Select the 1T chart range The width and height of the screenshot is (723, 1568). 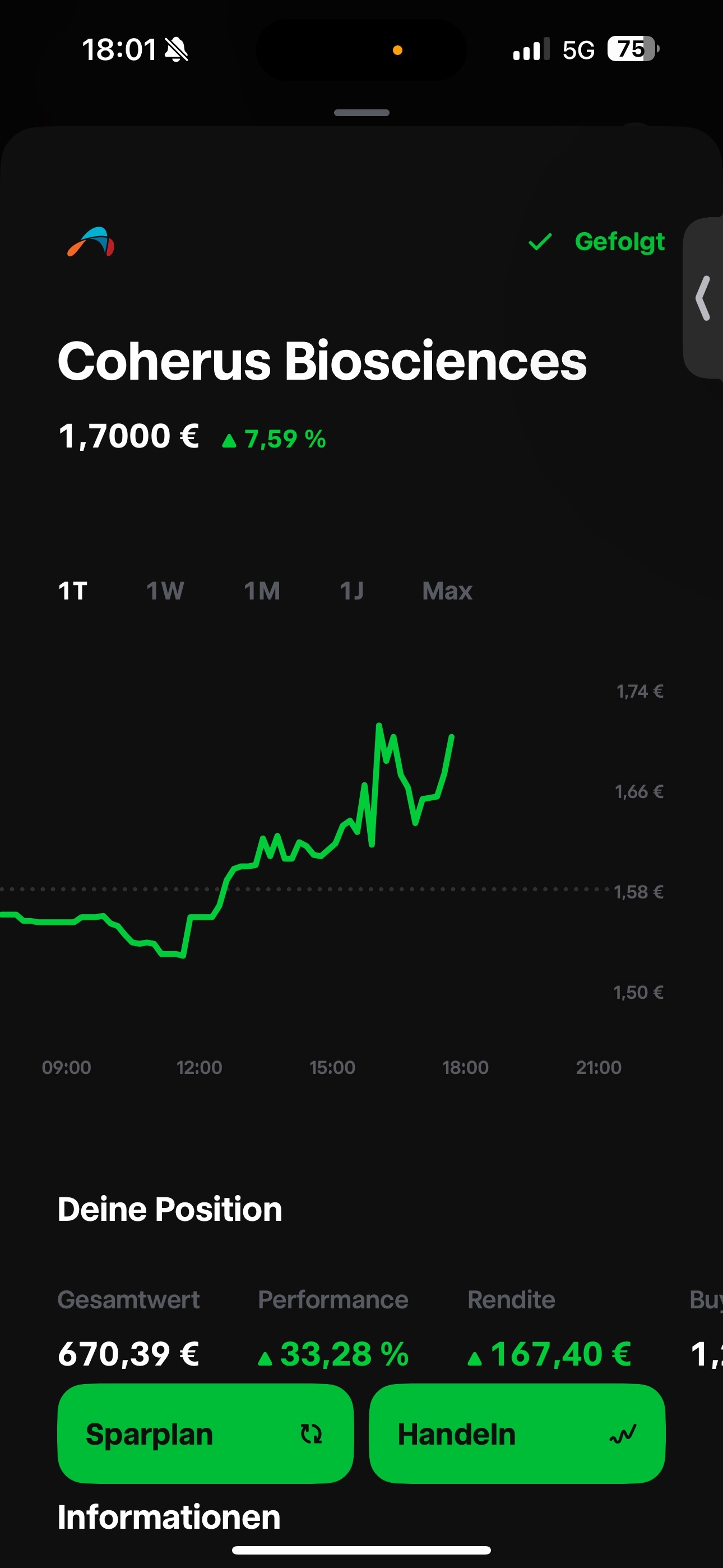(x=73, y=591)
